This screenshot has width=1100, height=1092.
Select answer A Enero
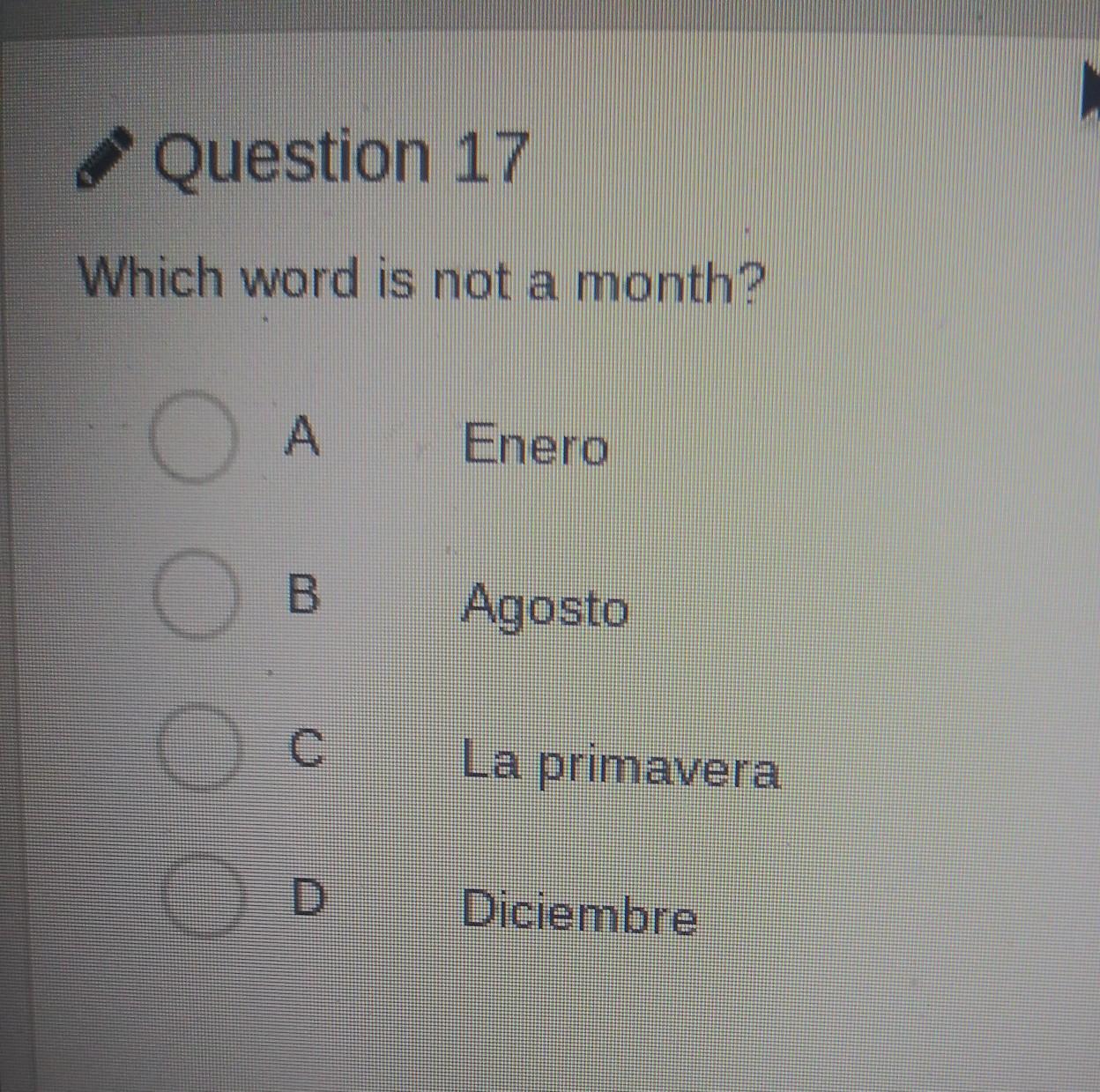[x=192, y=438]
